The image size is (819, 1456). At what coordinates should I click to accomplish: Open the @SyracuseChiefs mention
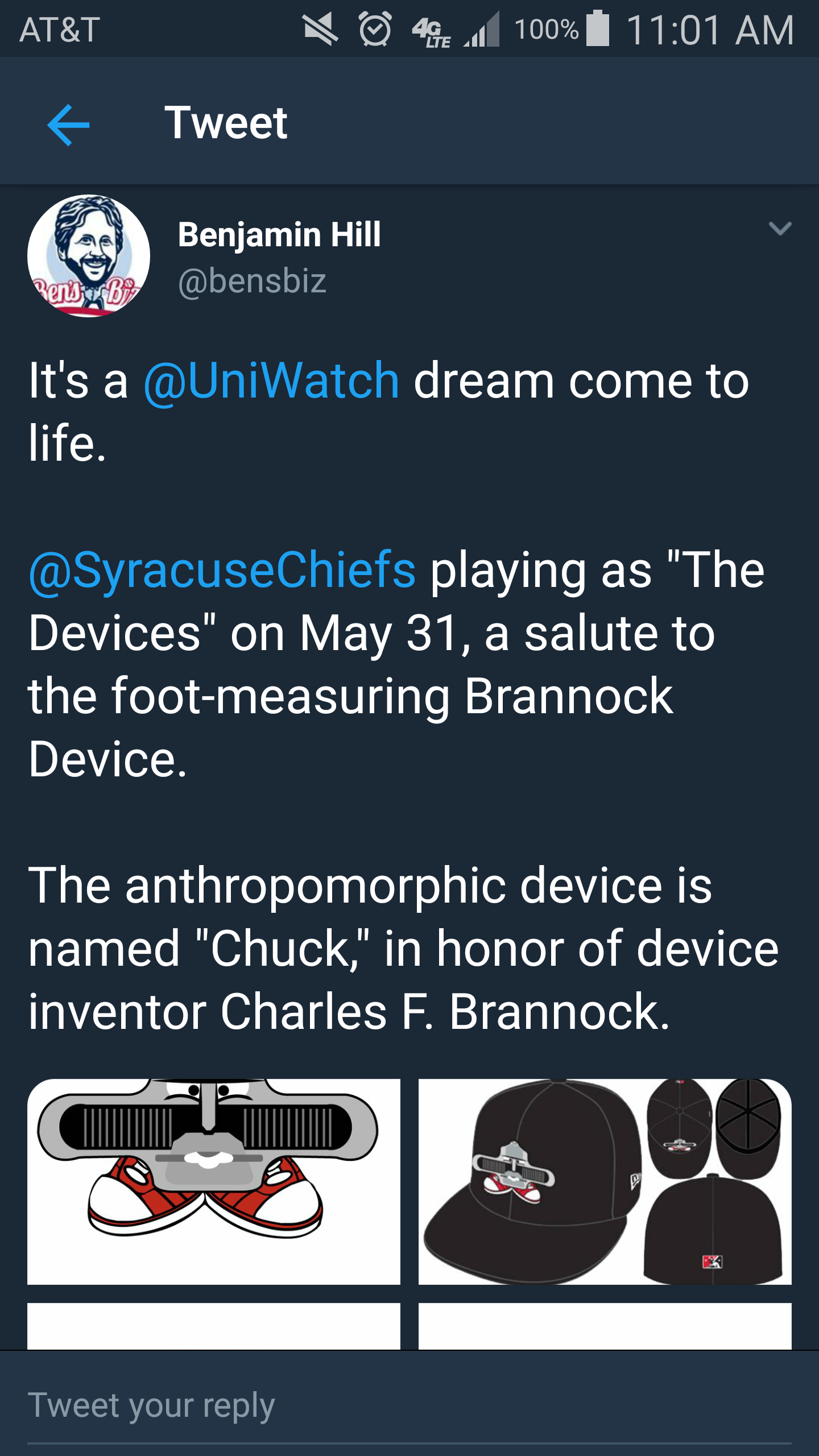[222, 570]
